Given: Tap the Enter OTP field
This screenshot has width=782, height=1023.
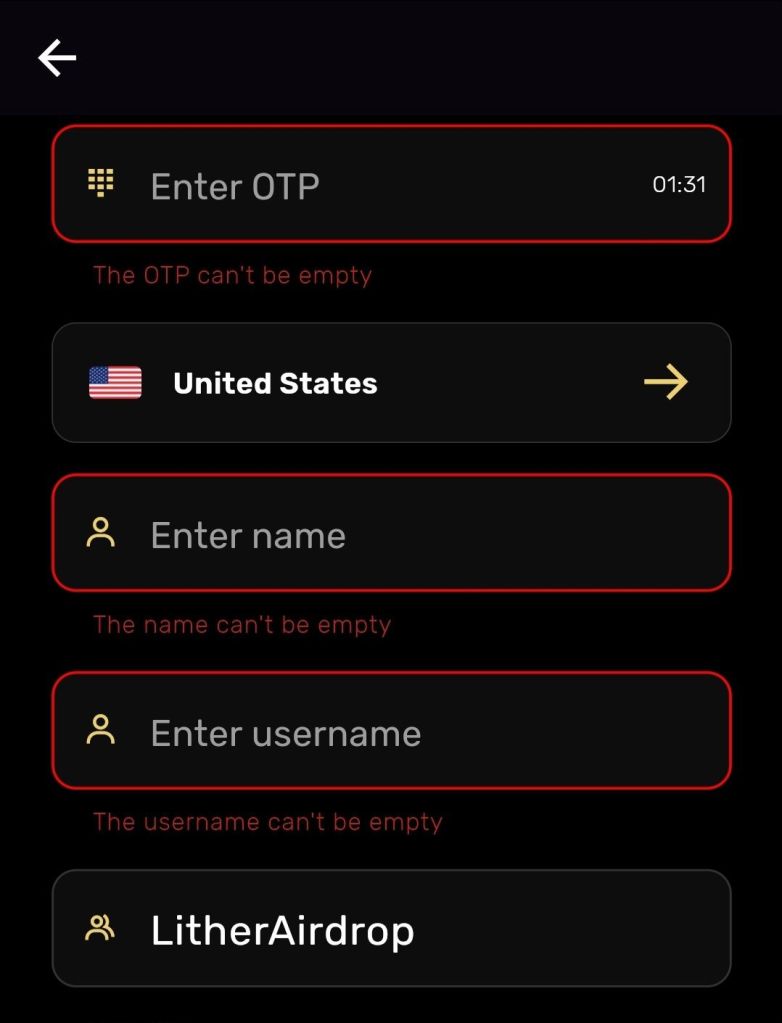Looking at the screenshot, I should click(x=390, y=185).
